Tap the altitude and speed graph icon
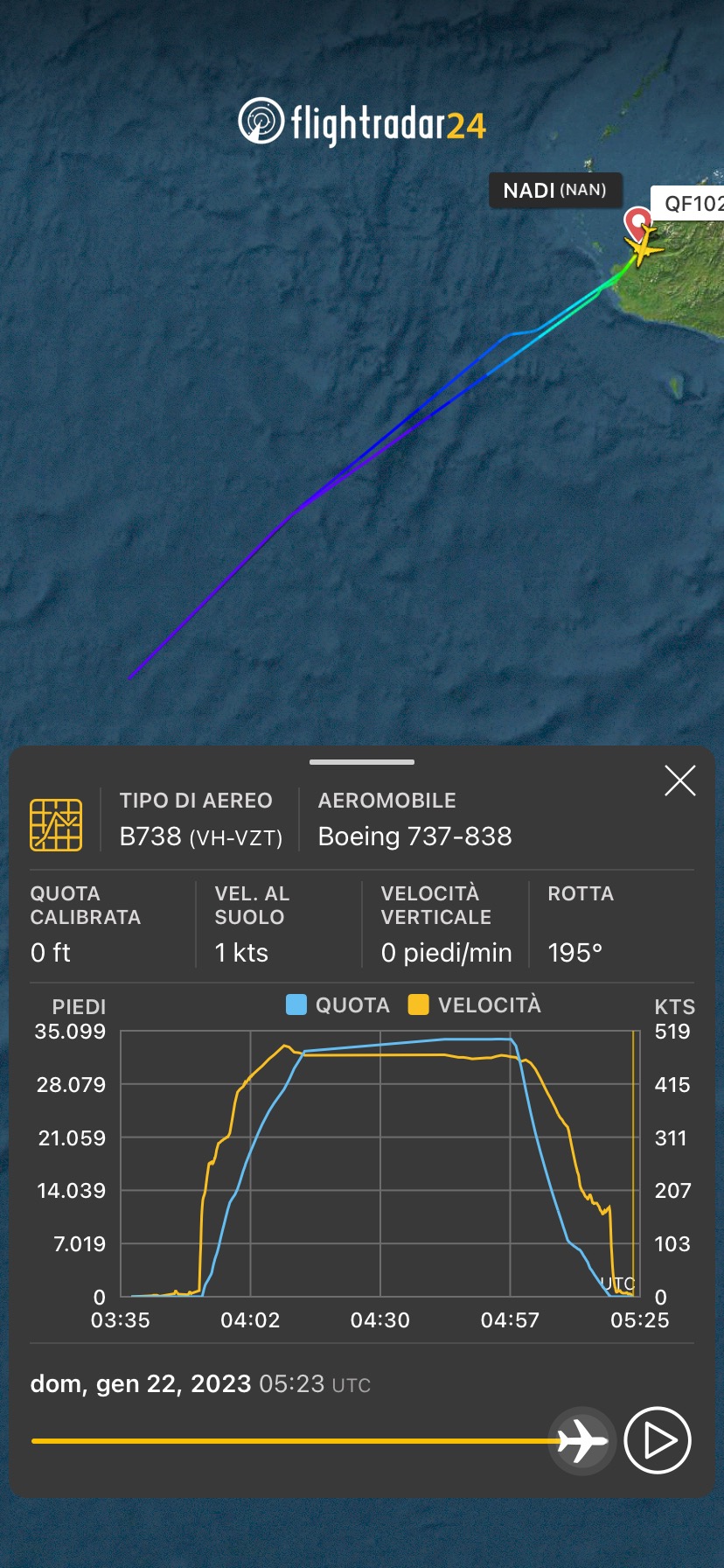The width and height of the screenshot is (724, 1568). [56, 824]
